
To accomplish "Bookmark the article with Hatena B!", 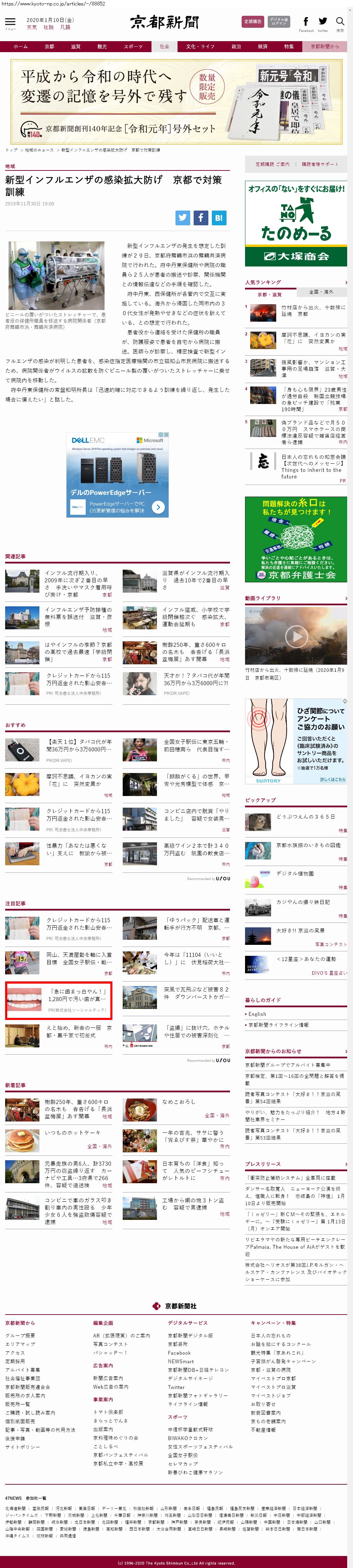I will tap(219, 218).
